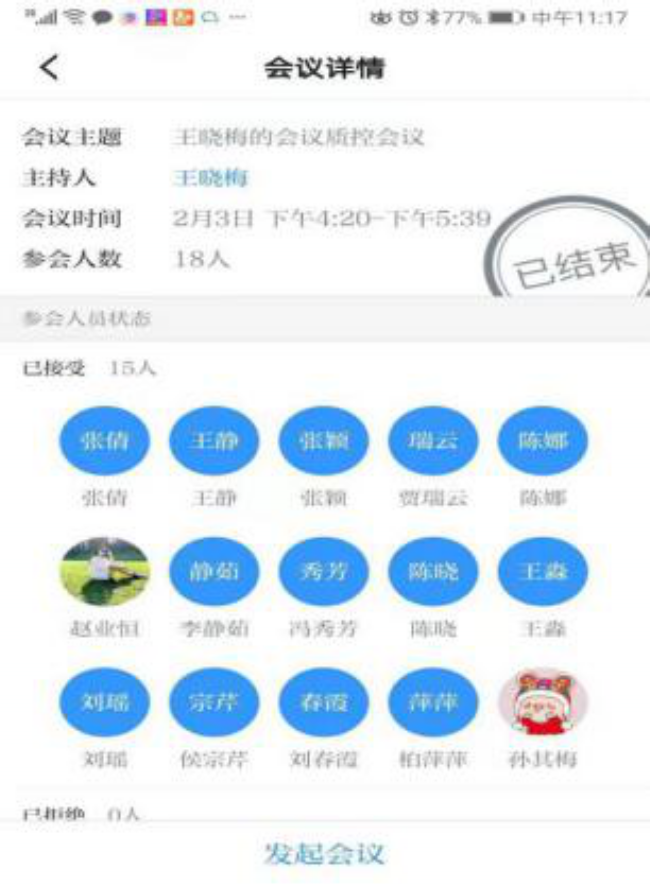Open attendee 柏萍萍's avatar

(433, 702)
